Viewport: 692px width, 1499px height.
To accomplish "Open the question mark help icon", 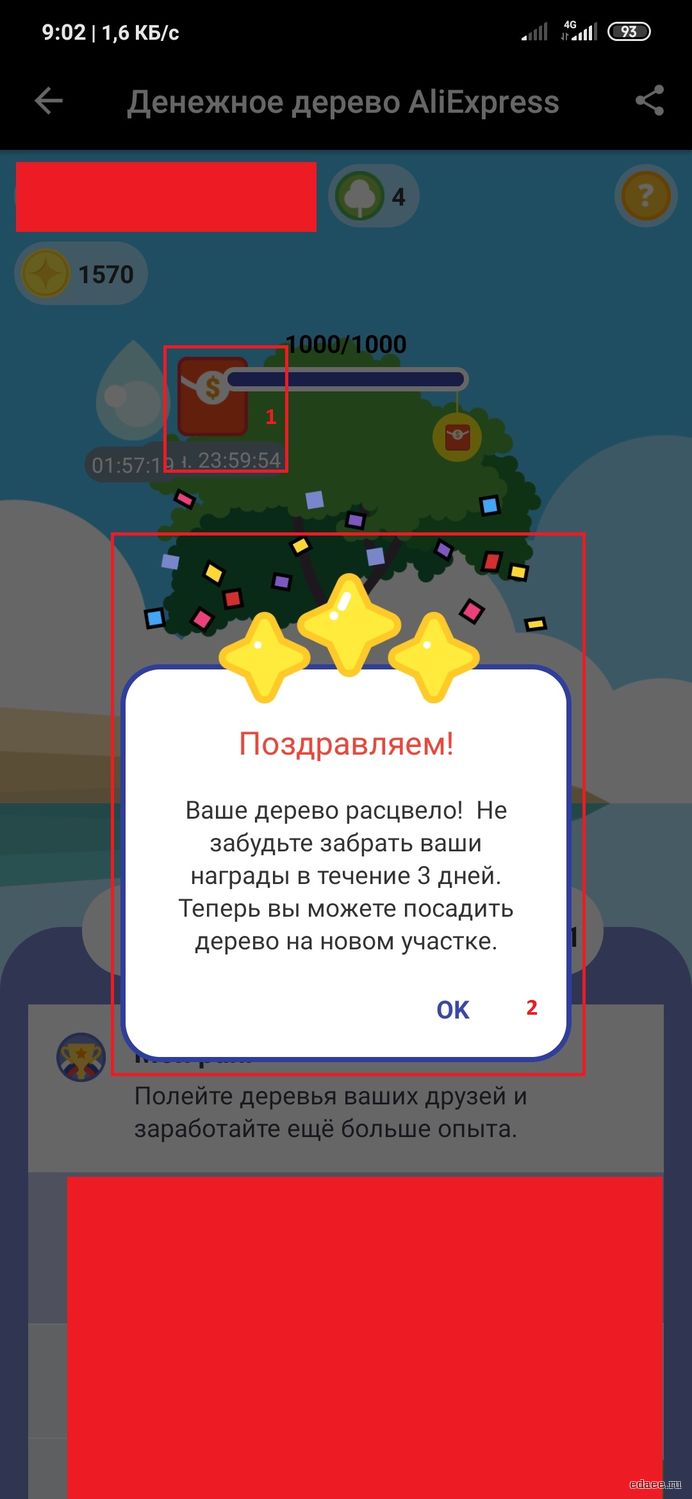I will click(644, 194).
